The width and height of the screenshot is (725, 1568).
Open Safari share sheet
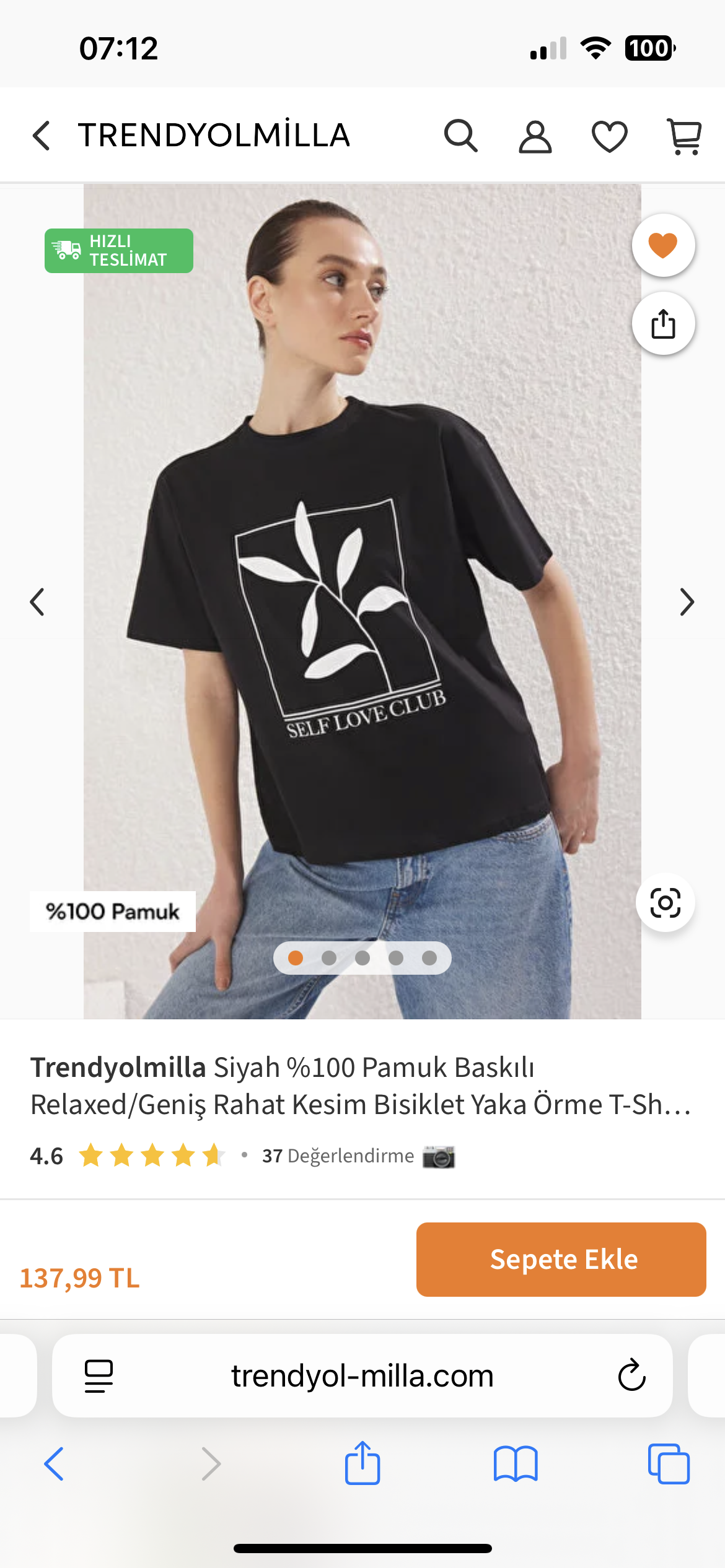click(362, 1463)
